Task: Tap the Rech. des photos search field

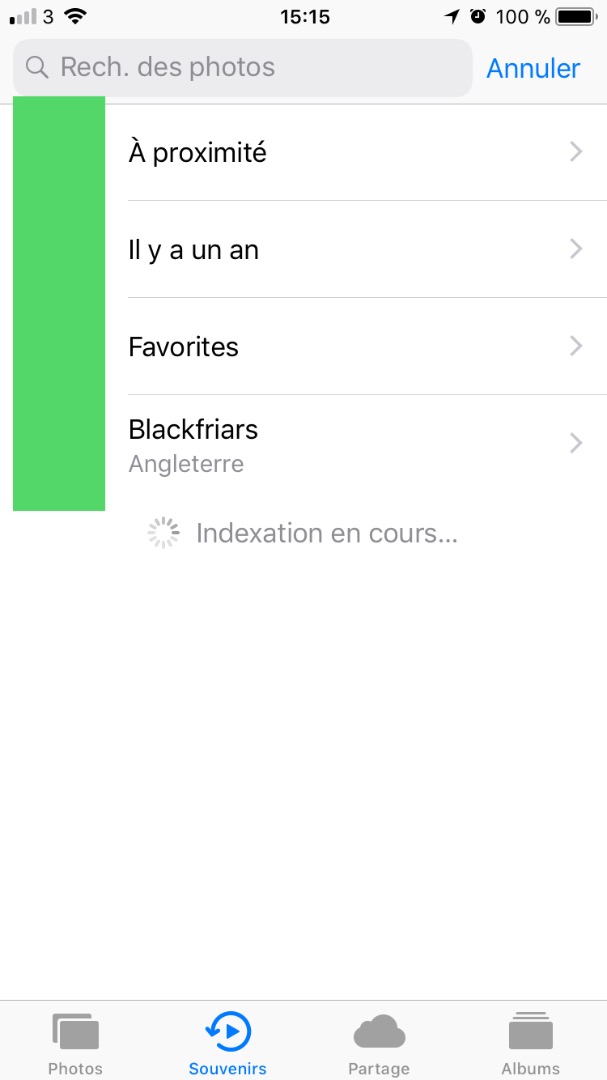Action: pos(242,68)
